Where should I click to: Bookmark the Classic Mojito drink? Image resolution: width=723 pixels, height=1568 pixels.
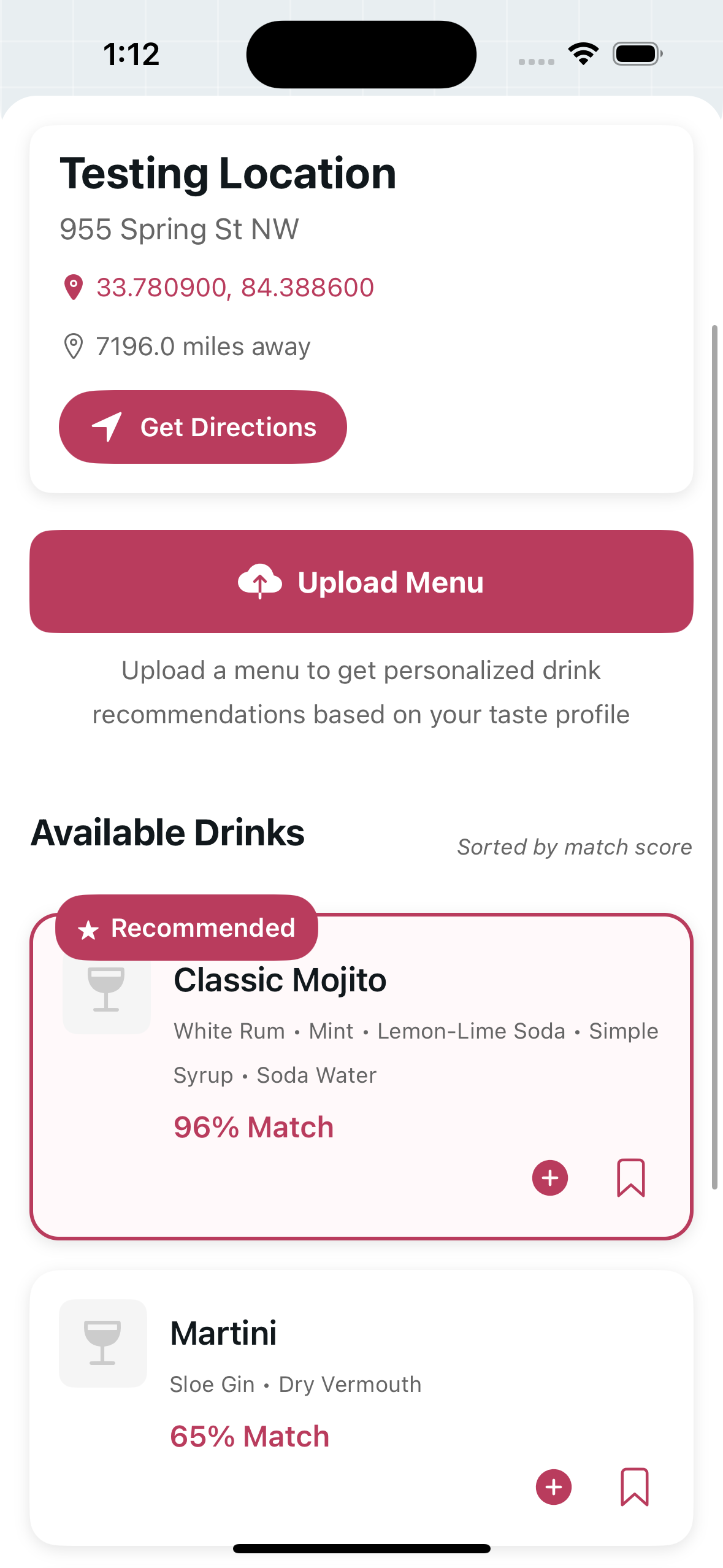(632, 1177)
